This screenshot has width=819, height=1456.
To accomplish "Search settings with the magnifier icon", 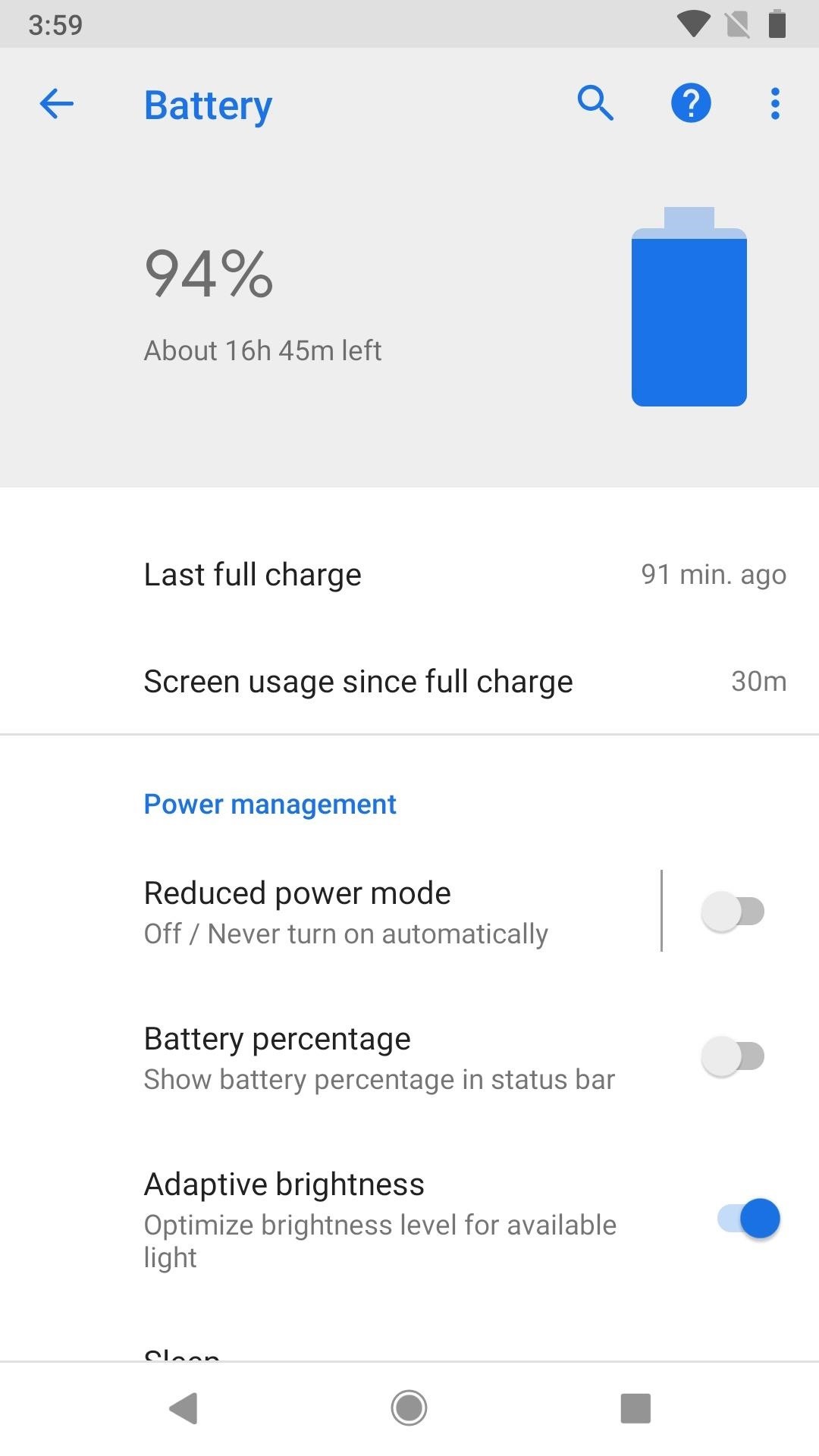I will (595, 103).
